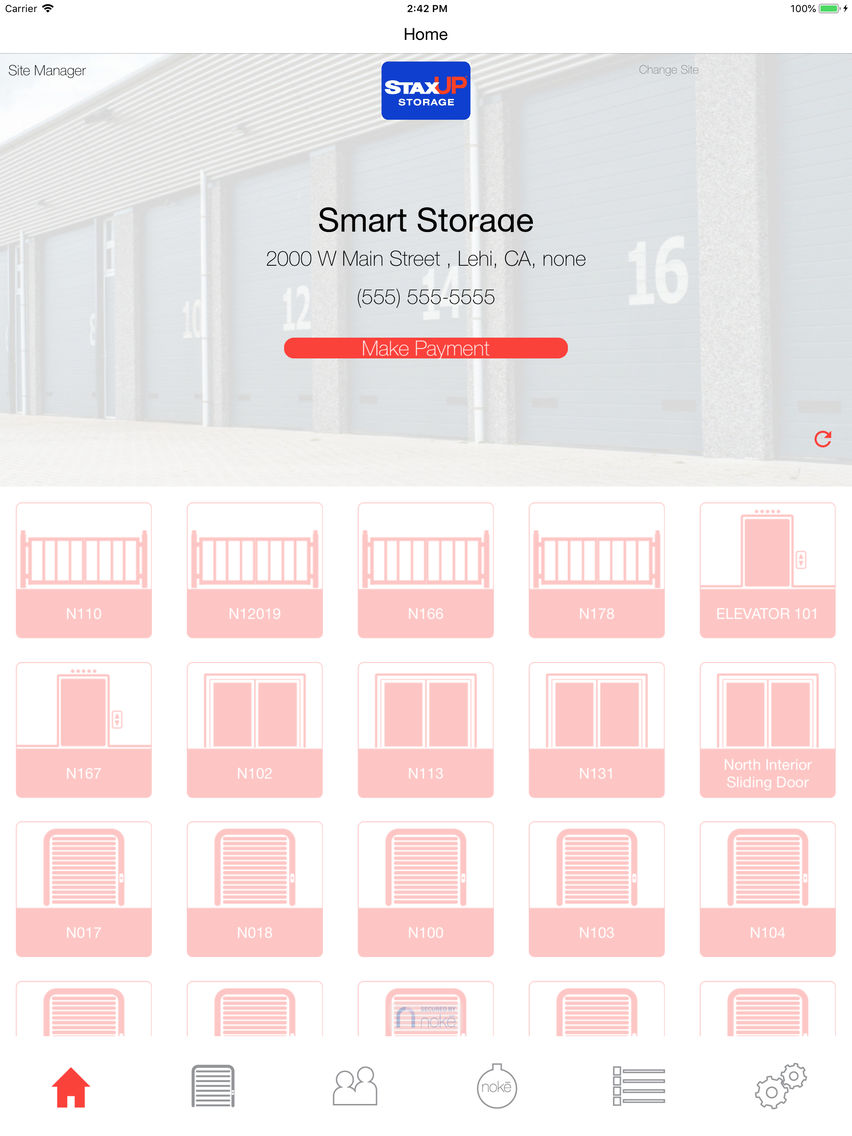Open the N166 gate tile
The height and width of the screenshot is (1136, 852).
pyautogui.click(x=425, y=570)
